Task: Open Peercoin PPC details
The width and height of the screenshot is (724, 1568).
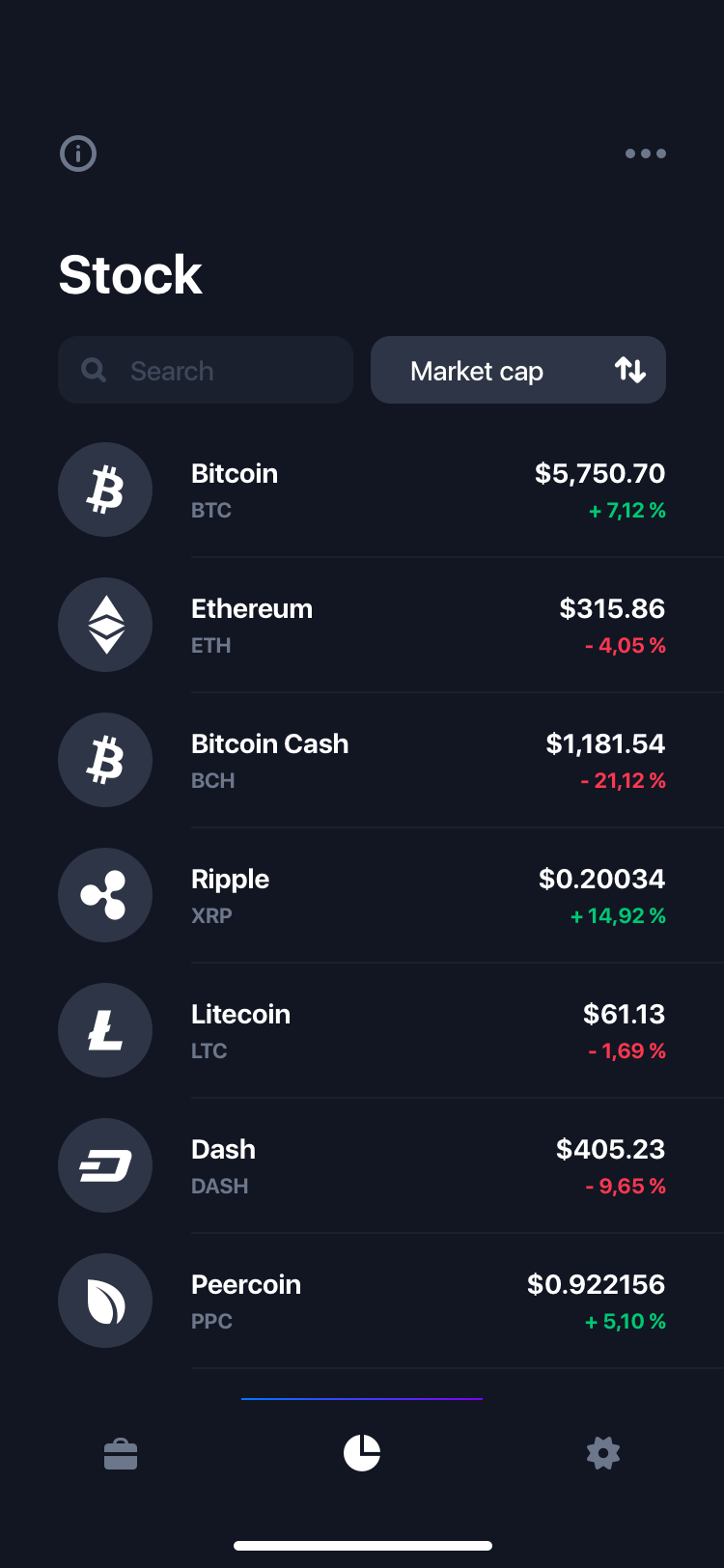Action: coord(362,1301)
